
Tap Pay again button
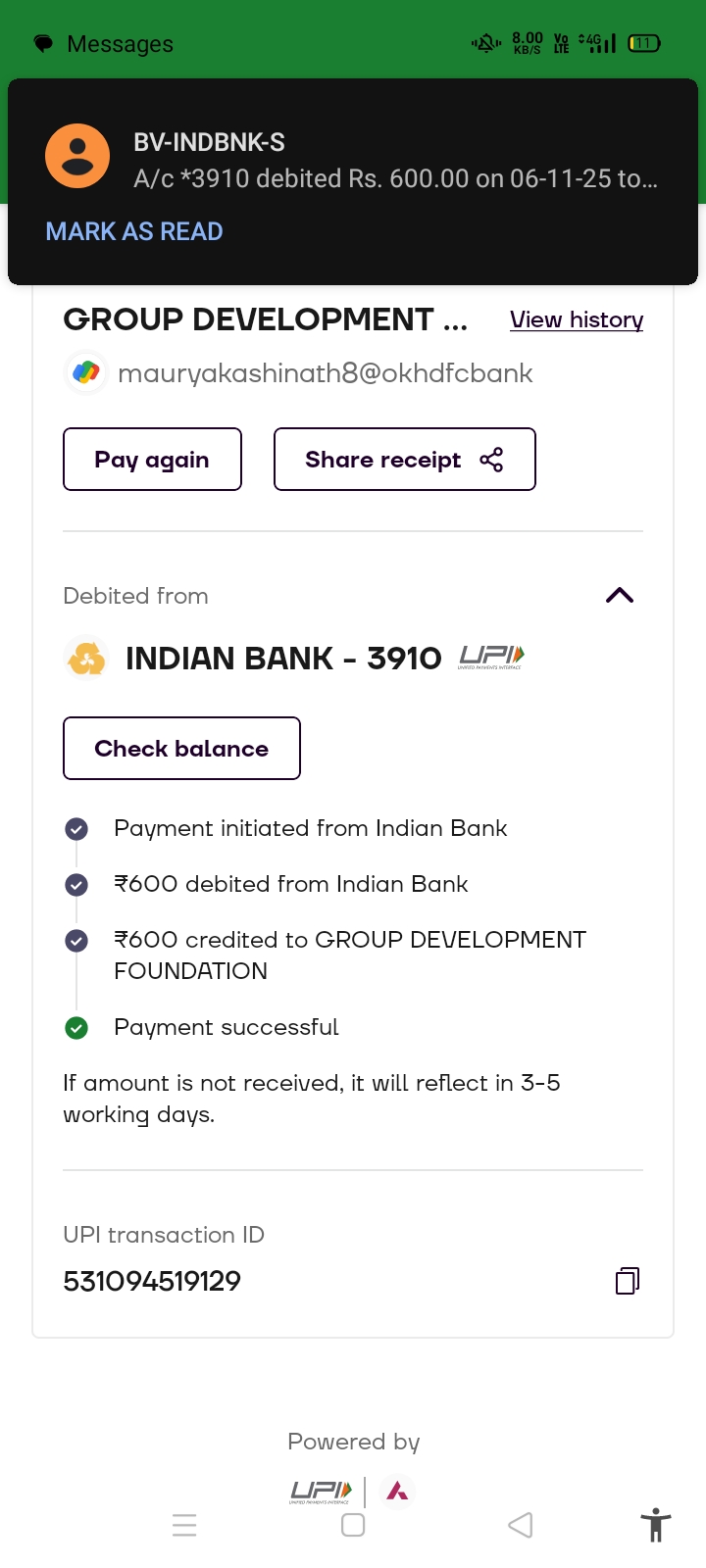point(152,460)
